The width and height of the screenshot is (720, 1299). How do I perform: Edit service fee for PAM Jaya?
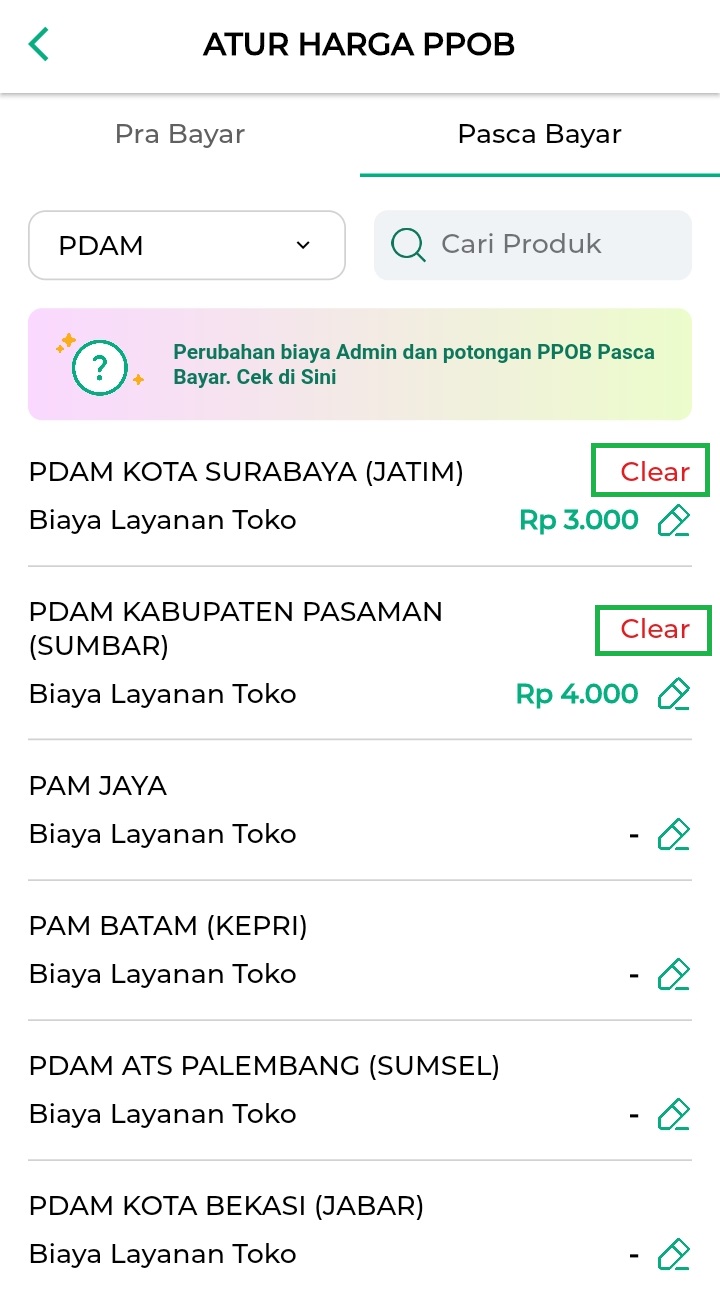coord(674,834)
